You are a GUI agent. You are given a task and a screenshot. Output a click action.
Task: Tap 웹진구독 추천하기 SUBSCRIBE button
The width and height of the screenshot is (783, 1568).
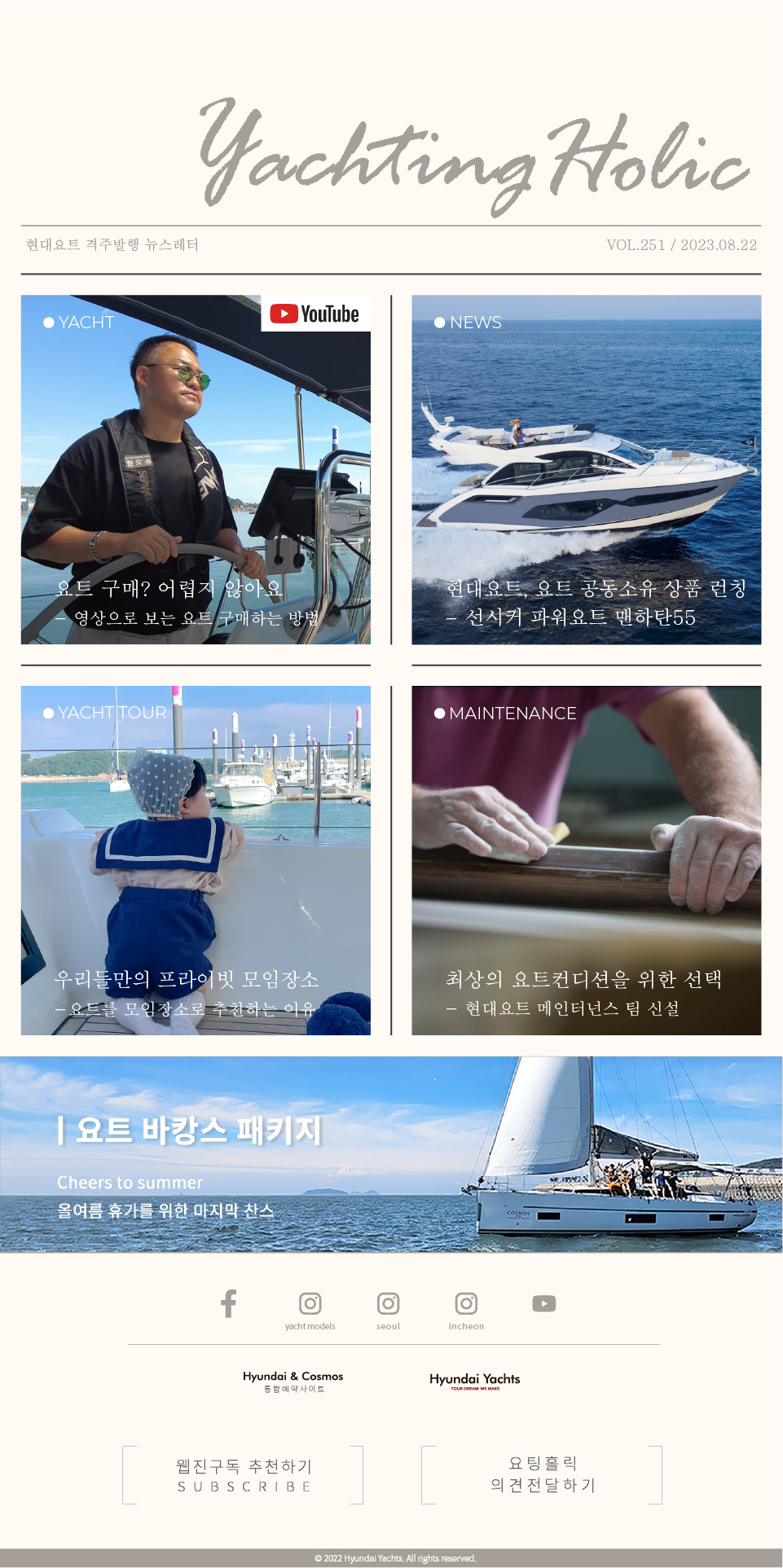click(243, 1475)
